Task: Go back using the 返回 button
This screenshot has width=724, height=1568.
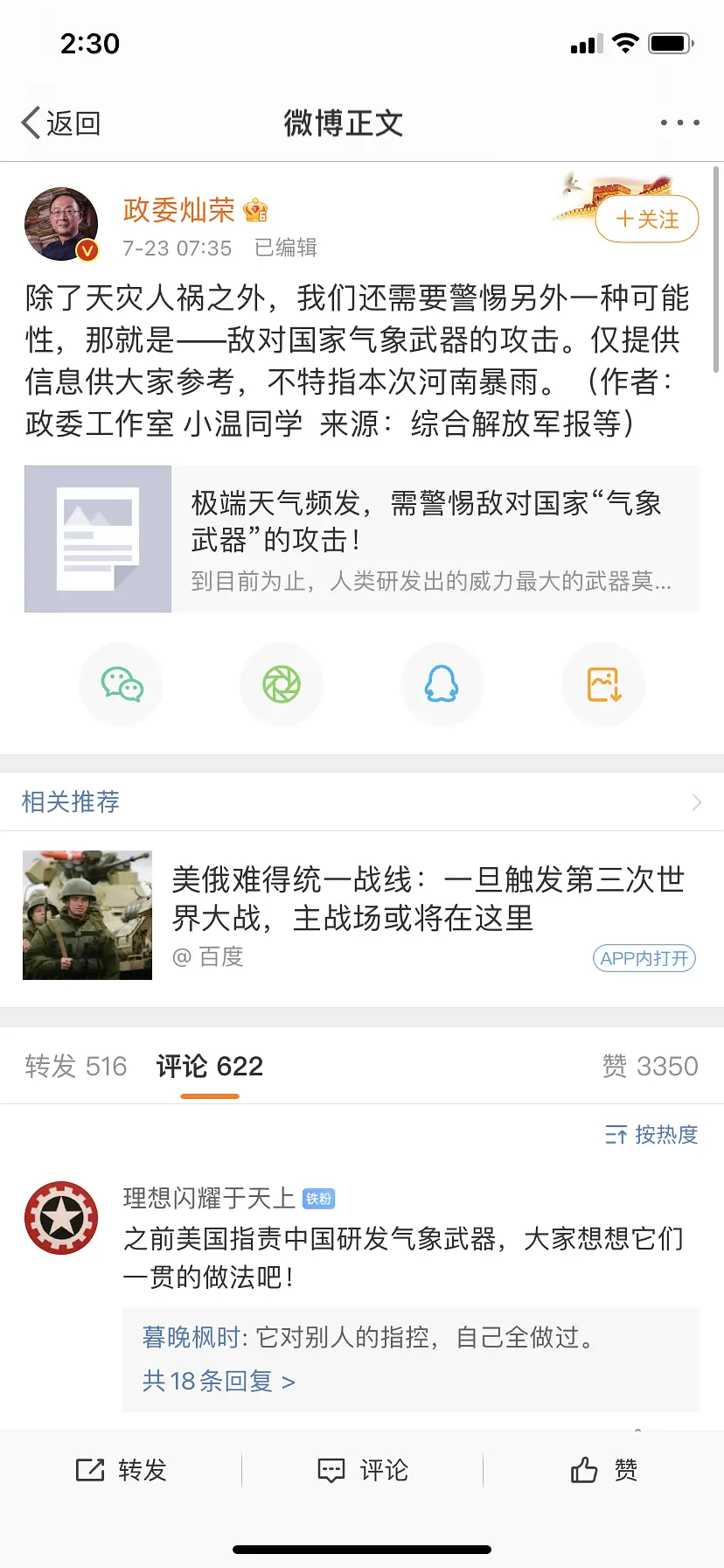Action: tap(61, 123)
